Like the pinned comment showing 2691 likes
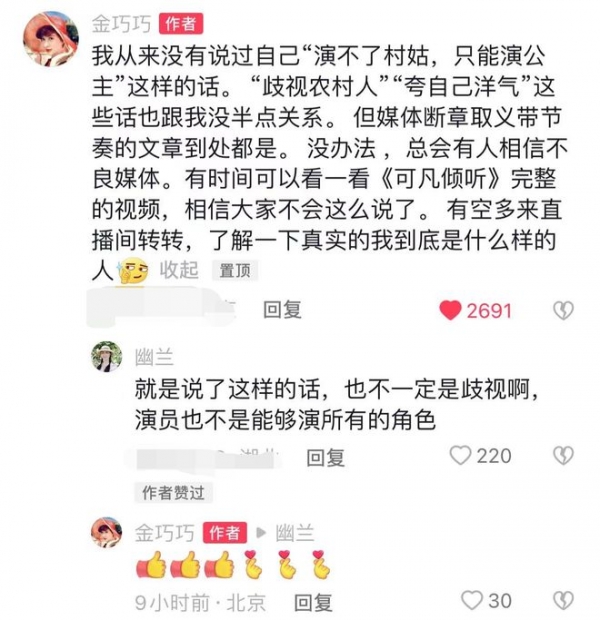 pos(451,311)
